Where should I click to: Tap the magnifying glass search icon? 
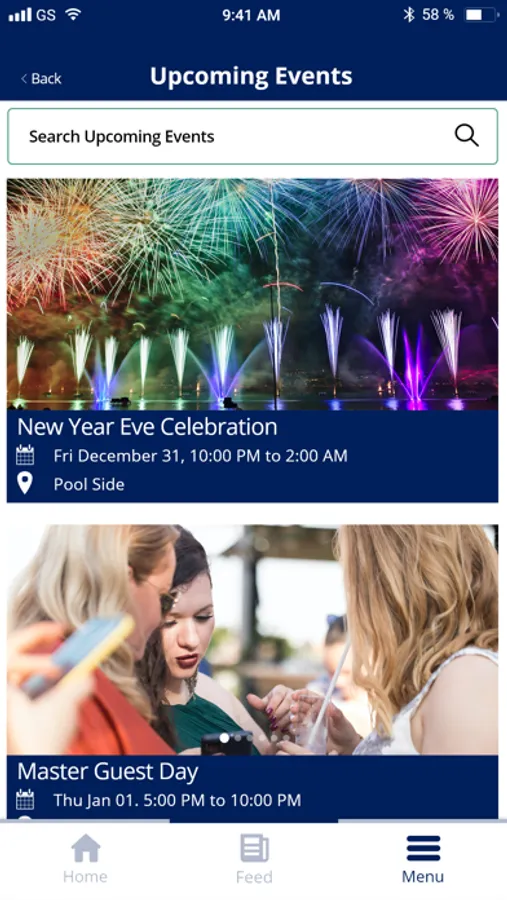point(466,136)
